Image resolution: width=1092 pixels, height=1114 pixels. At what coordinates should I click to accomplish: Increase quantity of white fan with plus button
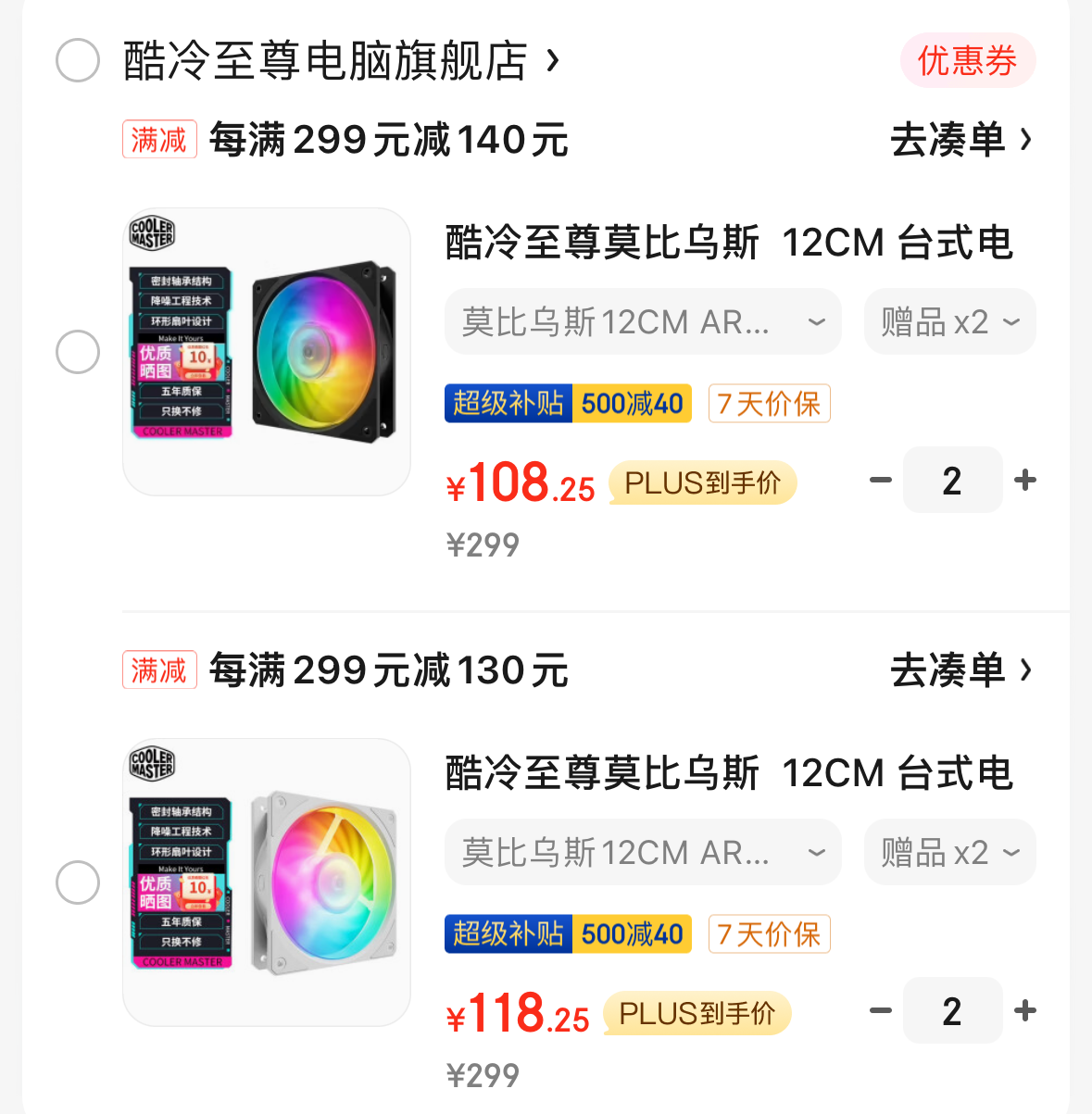click(1024, 1010)
